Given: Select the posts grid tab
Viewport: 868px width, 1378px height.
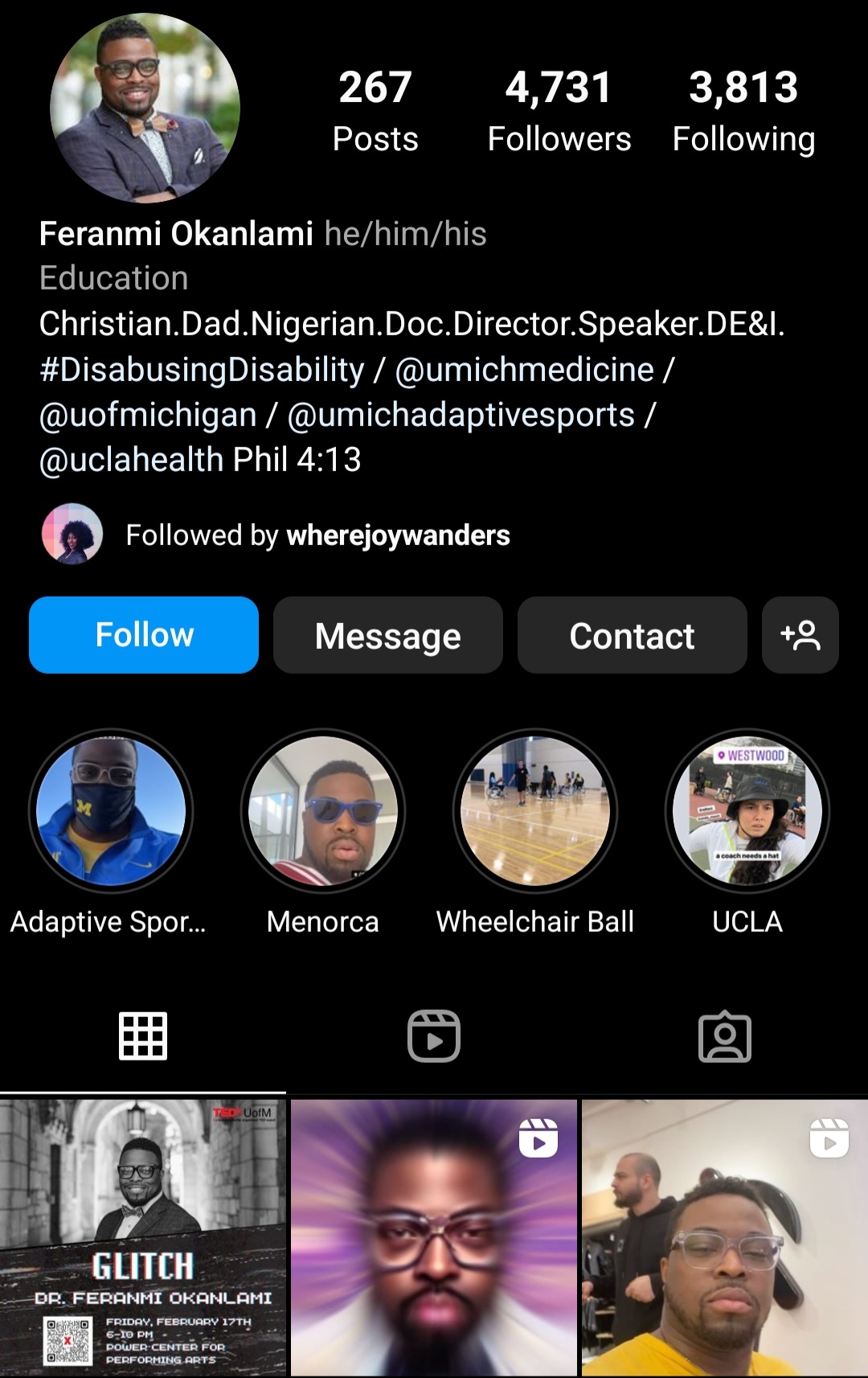Looking at the screenshot, I should point(143,1036).
